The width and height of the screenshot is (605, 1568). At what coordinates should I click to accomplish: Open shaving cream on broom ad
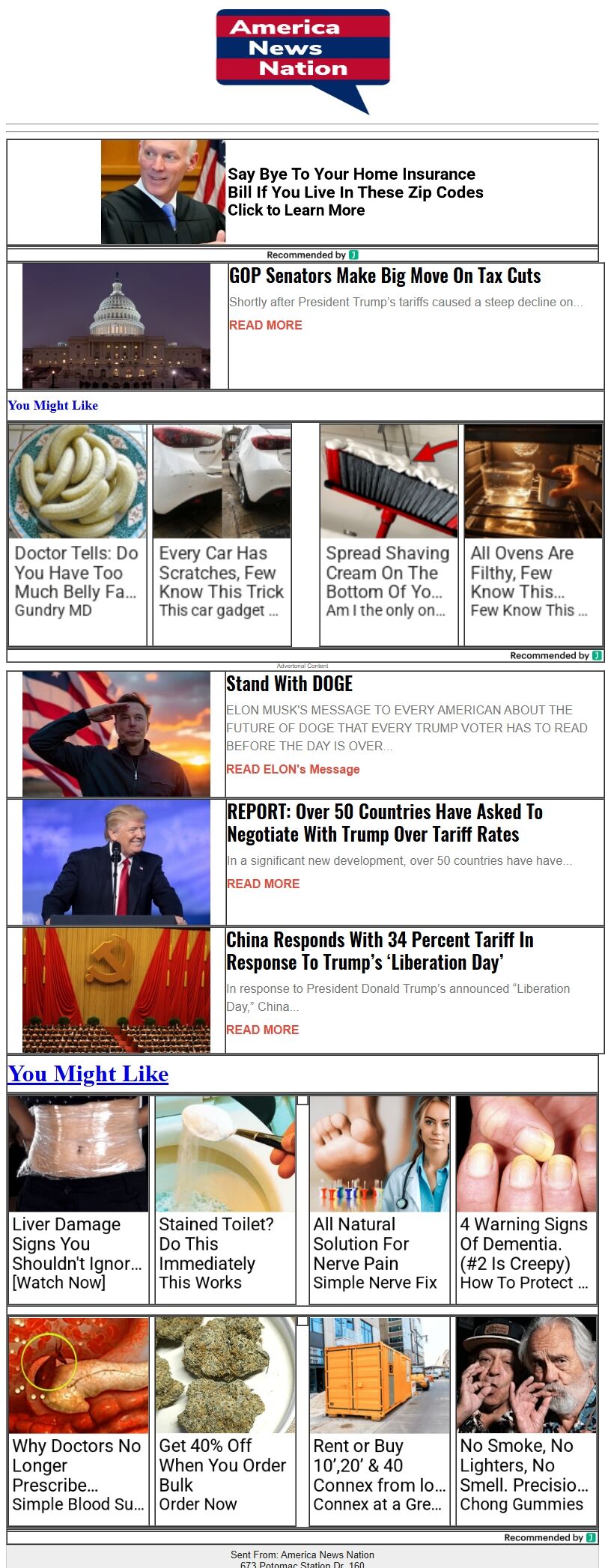[x=388, y=535]
